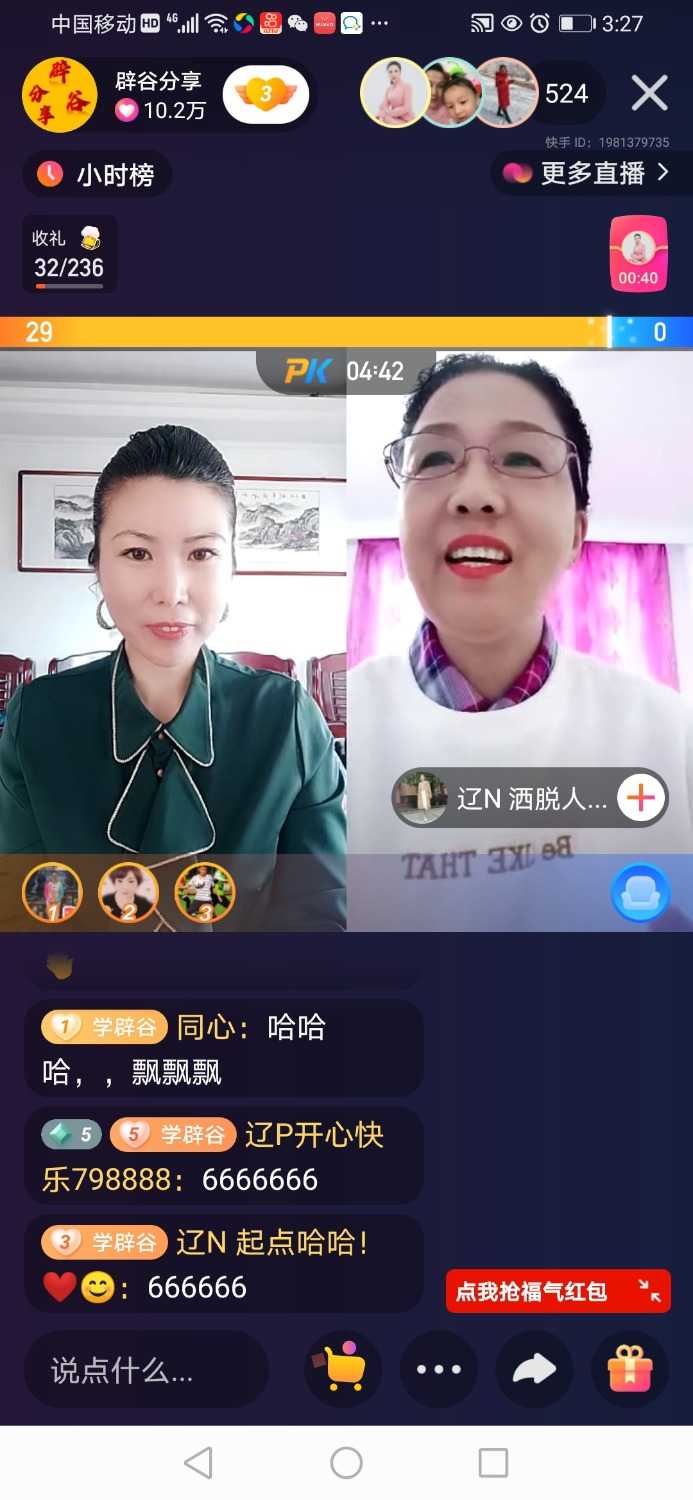View the 524 viewers list

[x=565, y=94]
